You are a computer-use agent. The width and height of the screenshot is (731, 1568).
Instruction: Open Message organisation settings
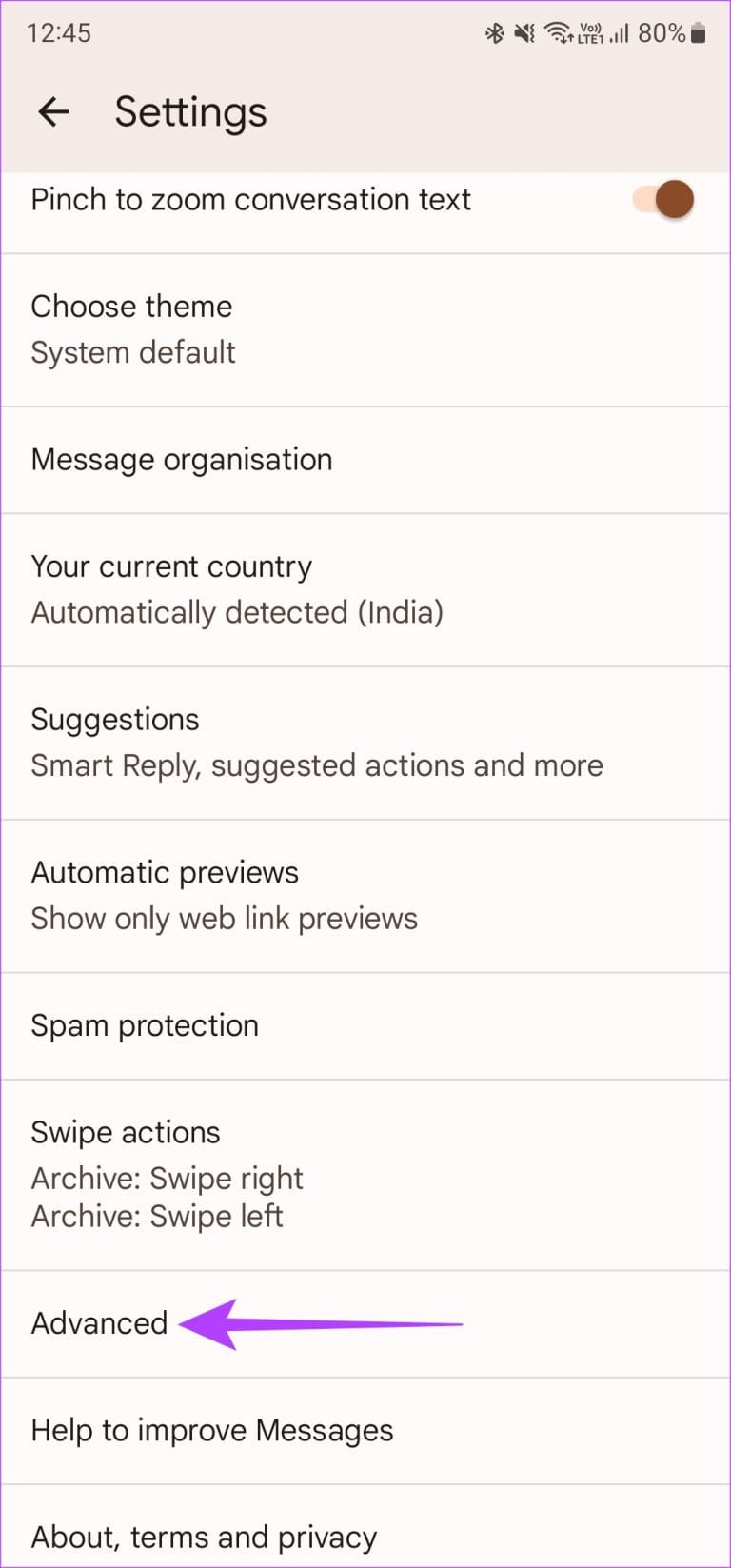[x=365, y=459]
